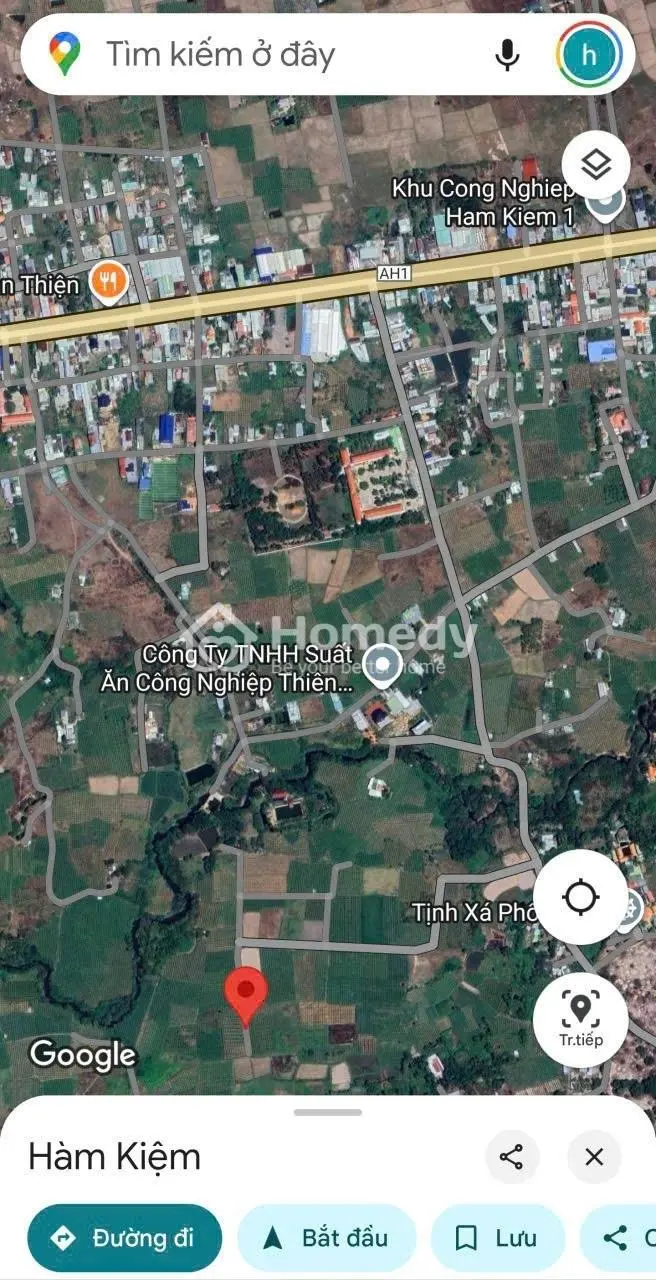Center the map on my location
Viewport: 656px width, 1280px height.
[581, 897]
